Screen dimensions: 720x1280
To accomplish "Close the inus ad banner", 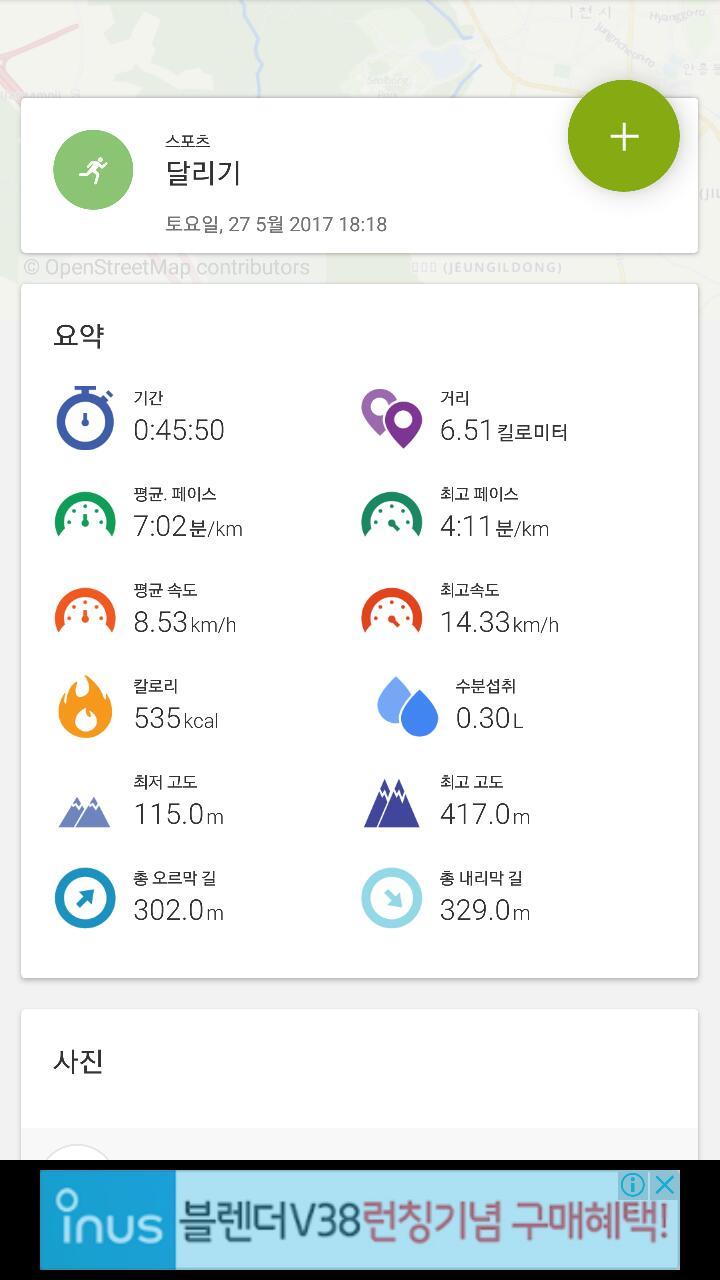I will [665, 1185].
